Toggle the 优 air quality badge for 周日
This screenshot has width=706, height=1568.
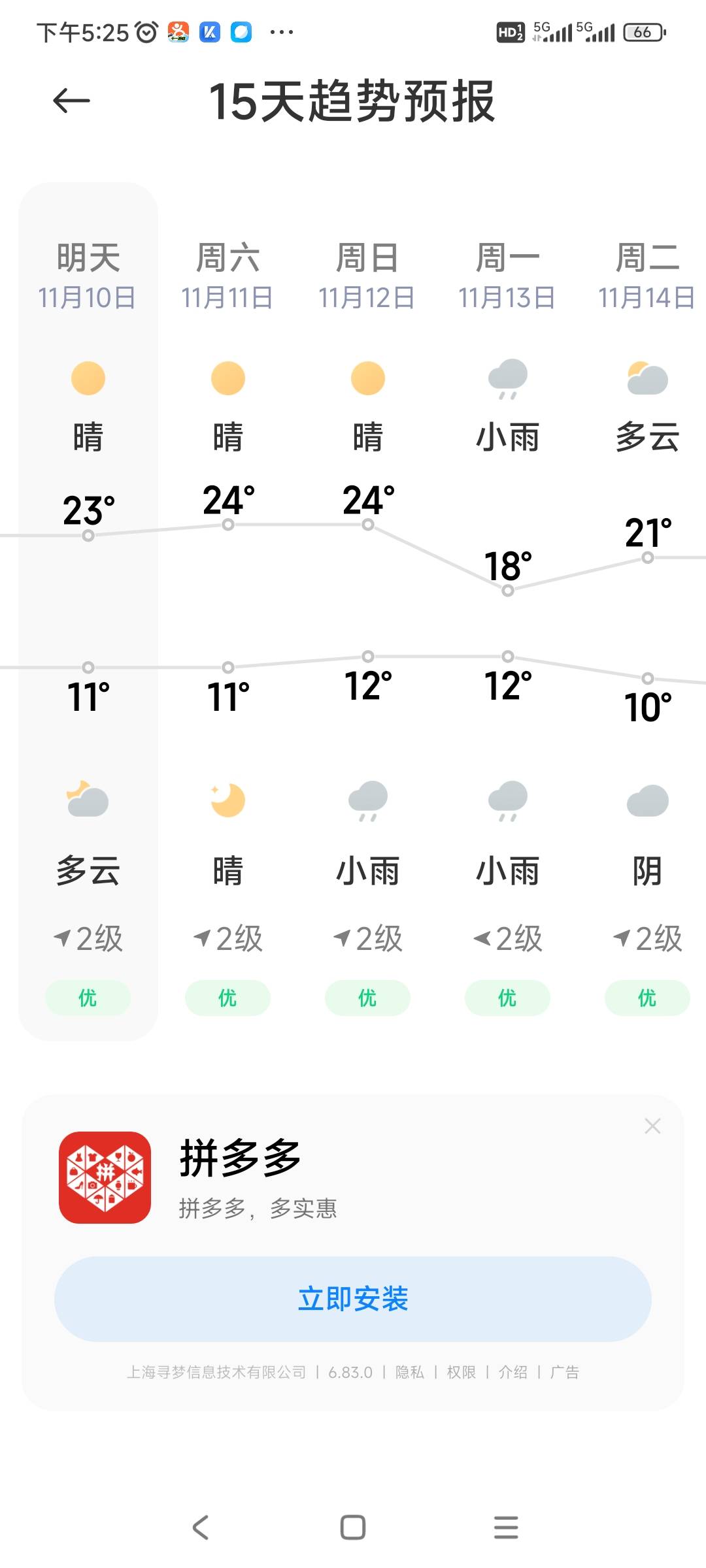coord(367,998)
